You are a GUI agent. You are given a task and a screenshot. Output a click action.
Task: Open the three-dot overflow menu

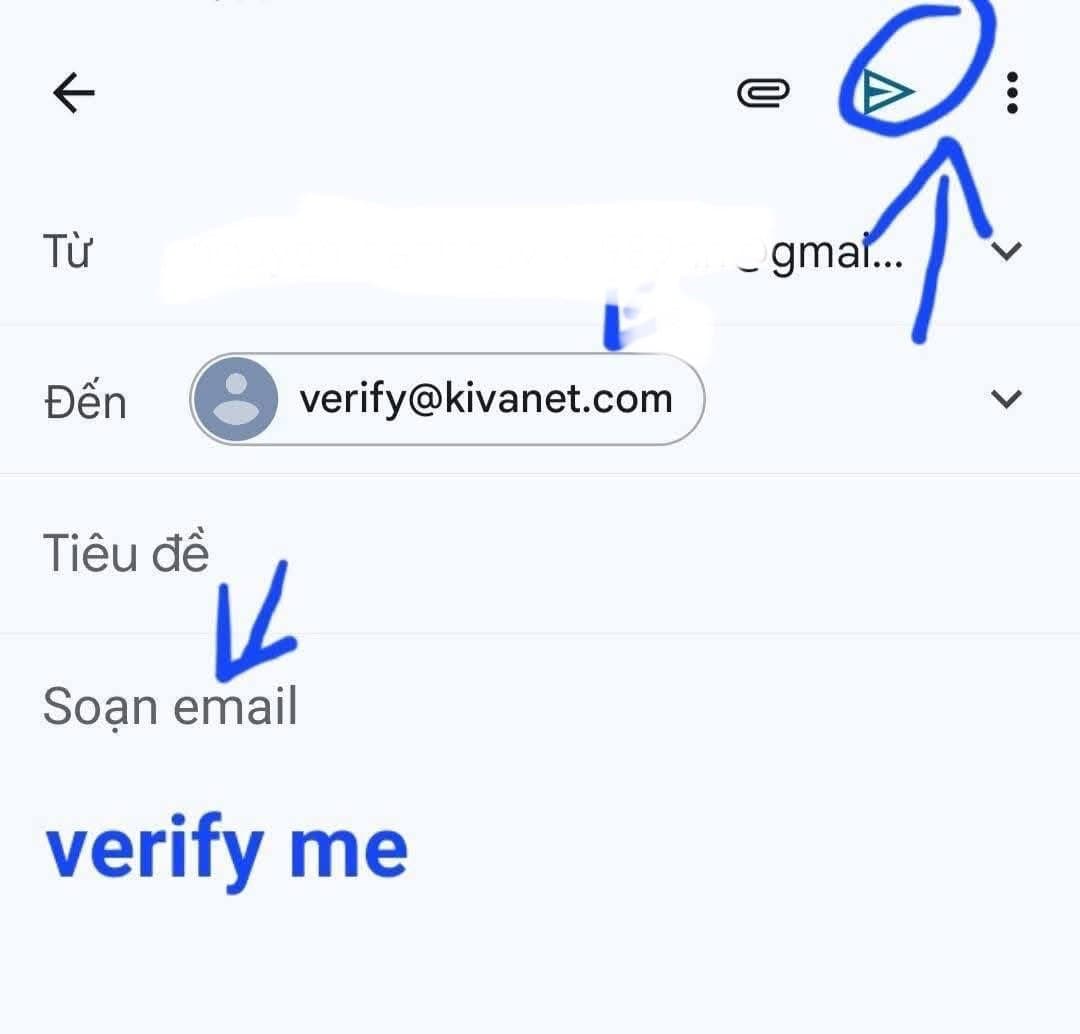coord(1012,93)
